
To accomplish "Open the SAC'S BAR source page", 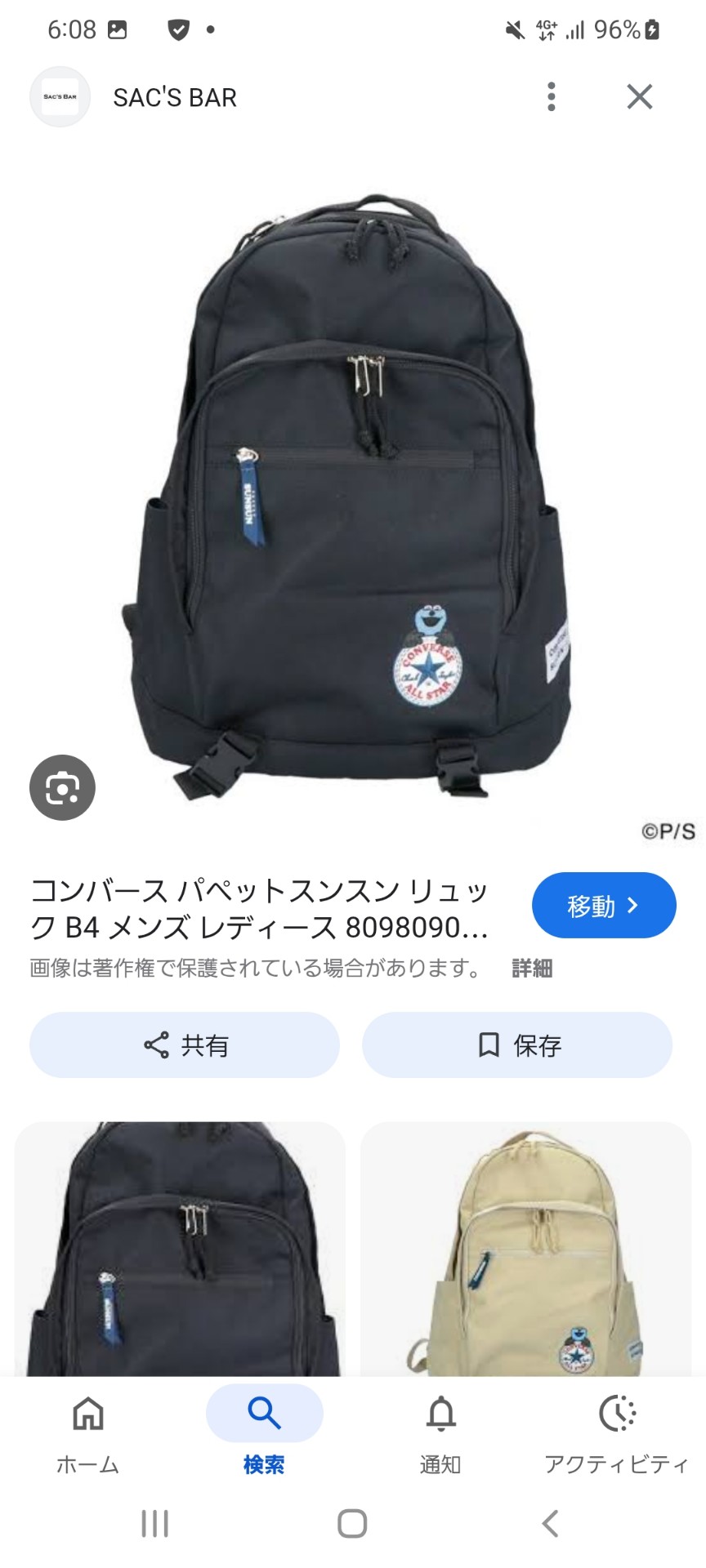I will 174,97.
